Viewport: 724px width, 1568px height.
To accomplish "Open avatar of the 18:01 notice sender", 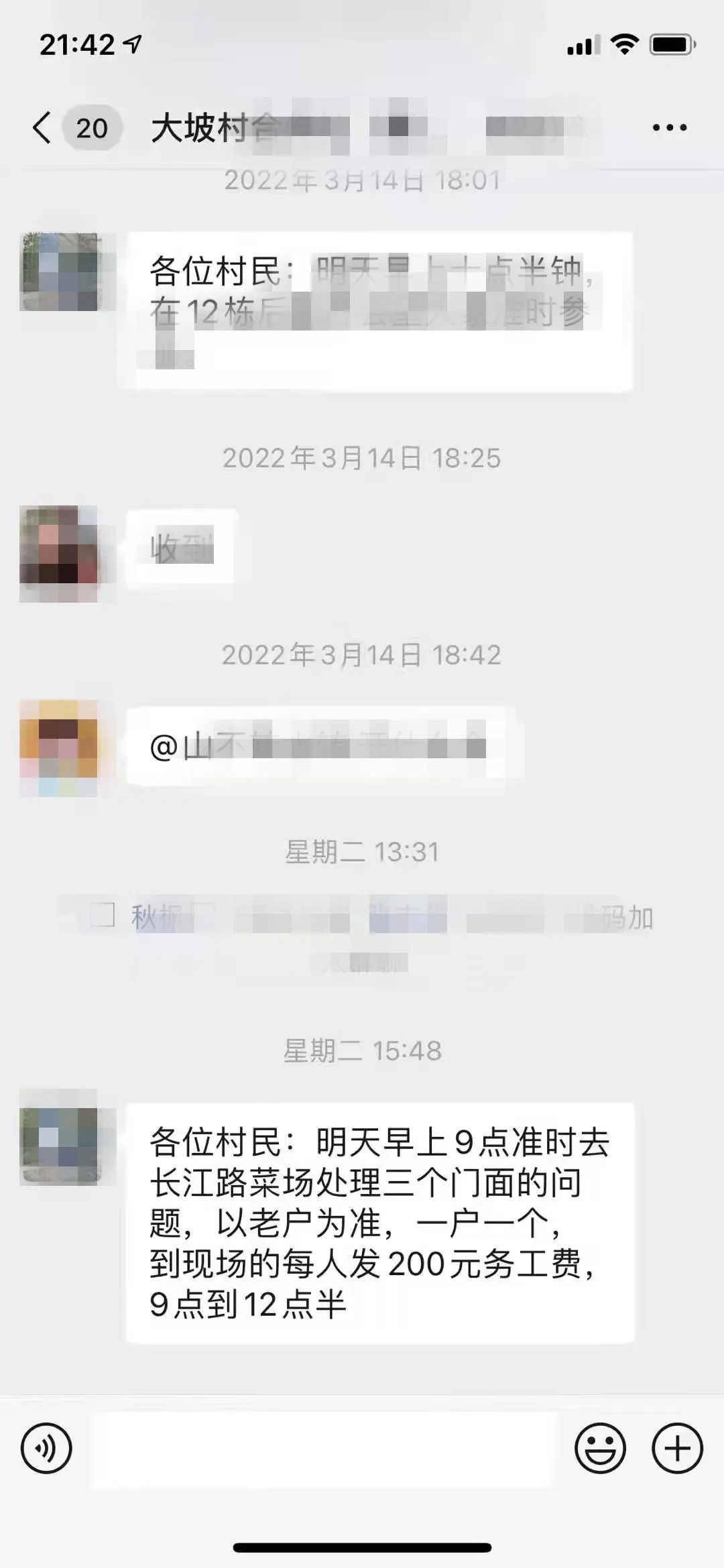I will (x=59, y=272).
